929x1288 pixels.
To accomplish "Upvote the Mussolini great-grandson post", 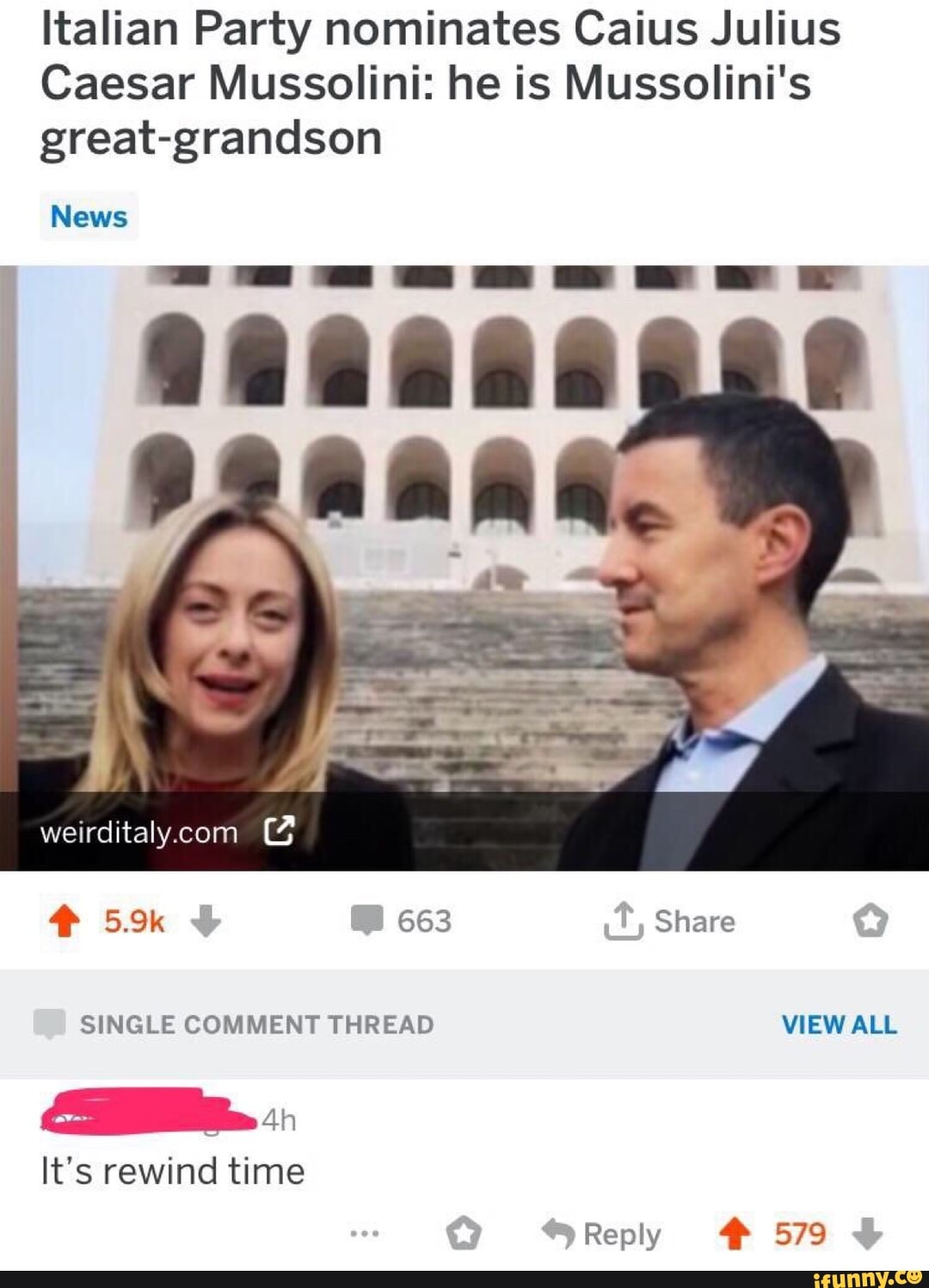I will coord(65,921).
